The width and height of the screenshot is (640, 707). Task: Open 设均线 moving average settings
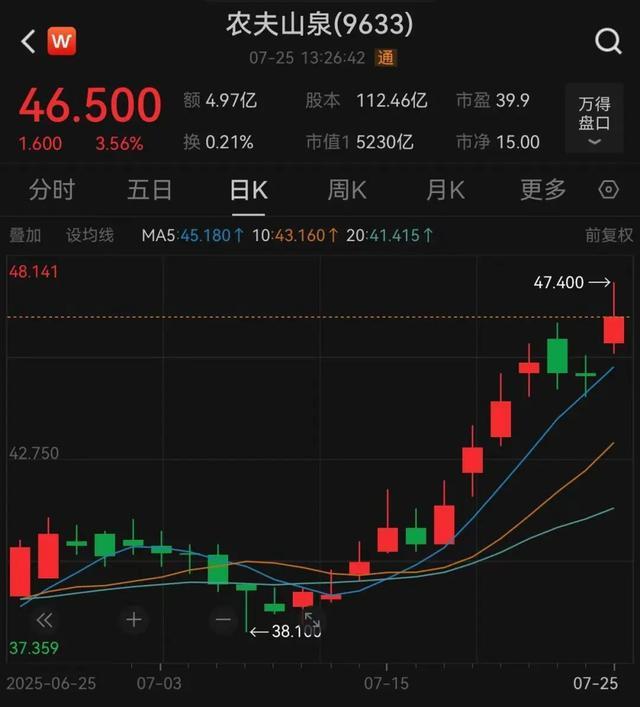click(x=90, y=236)
